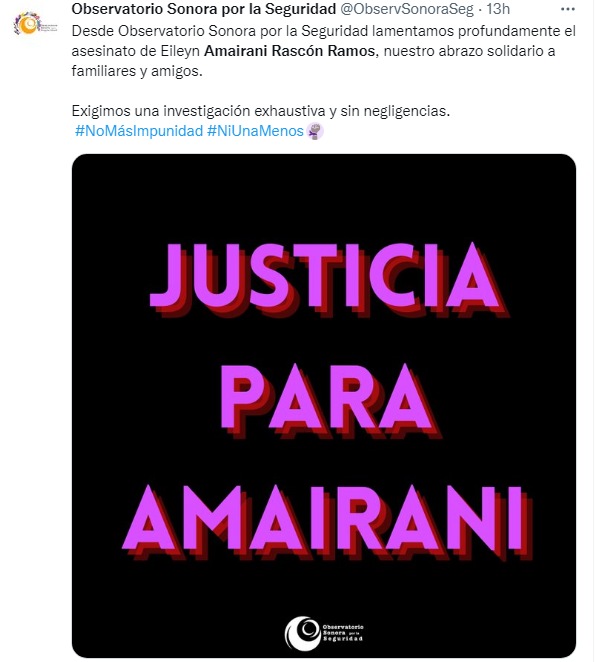Open the 13h timestamp link

pyautogui.click(x=497, y=9)
